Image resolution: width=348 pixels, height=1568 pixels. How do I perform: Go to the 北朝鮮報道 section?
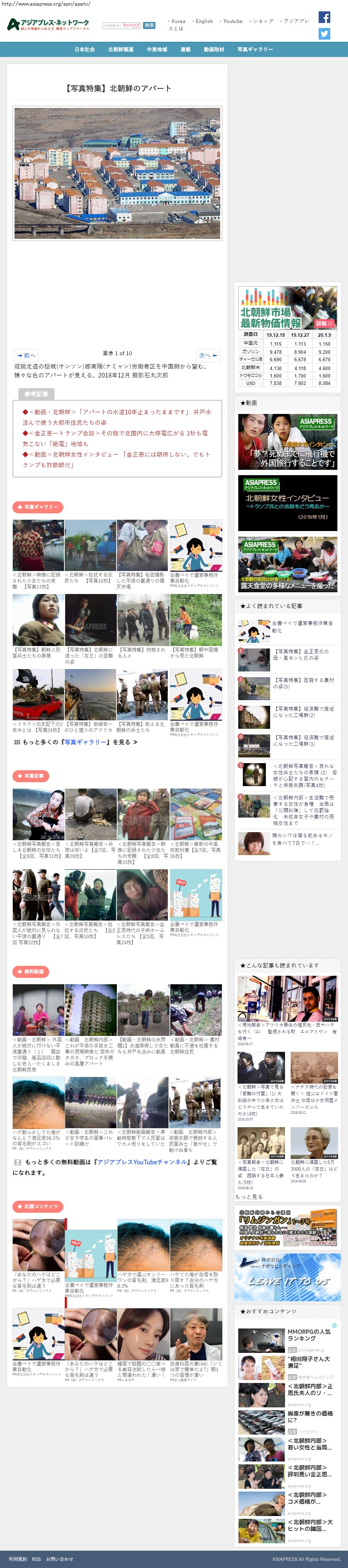(121, 50)
